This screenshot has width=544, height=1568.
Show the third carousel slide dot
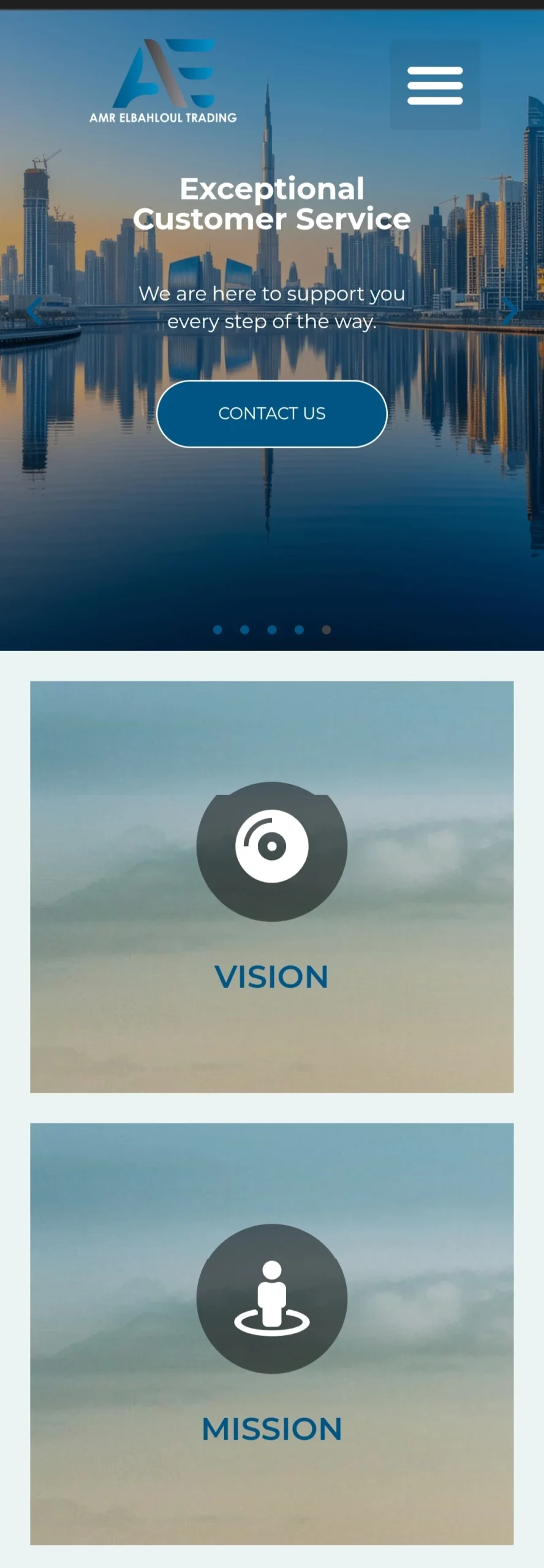(272, 630)
